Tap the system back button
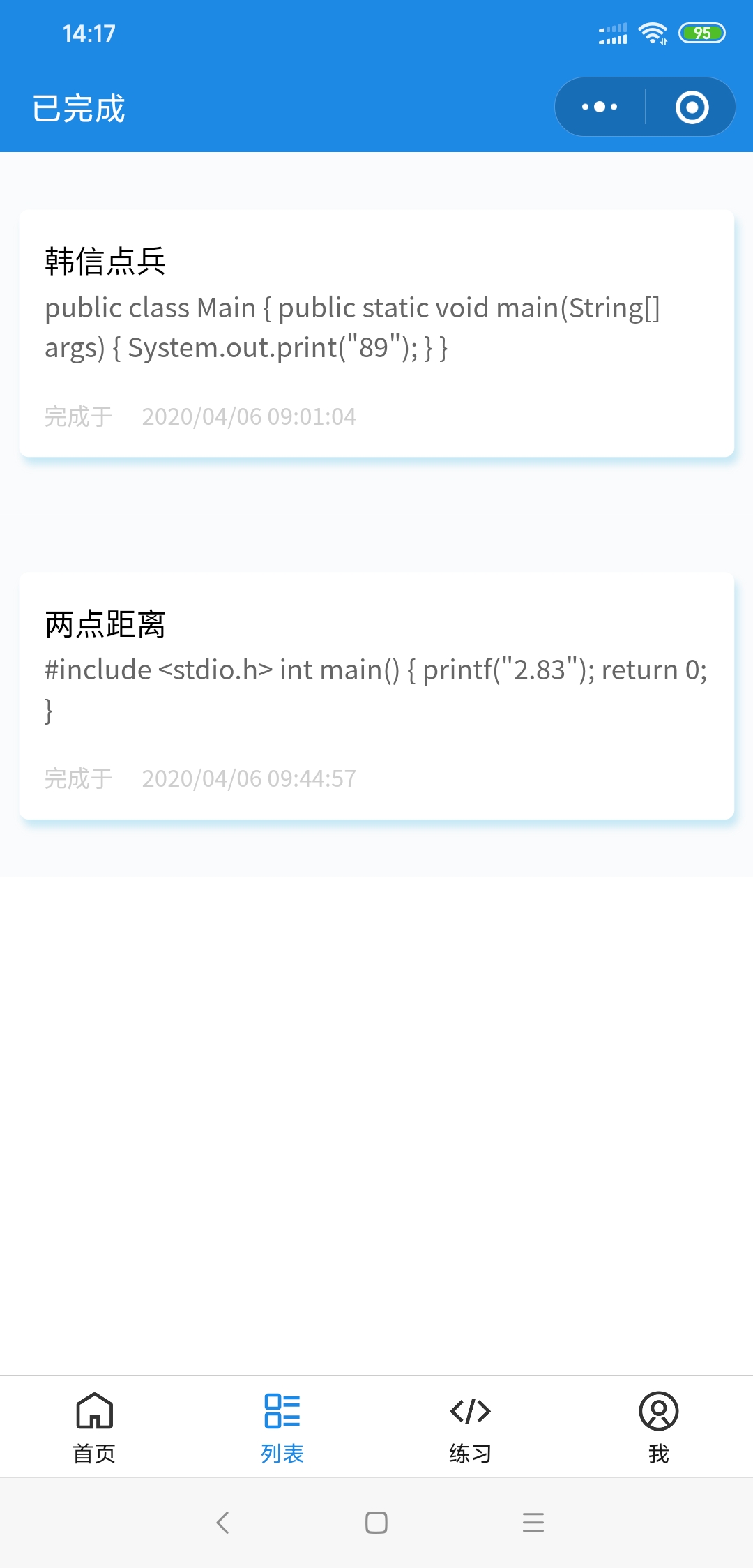753x1568 pixels. [223, 1522]
